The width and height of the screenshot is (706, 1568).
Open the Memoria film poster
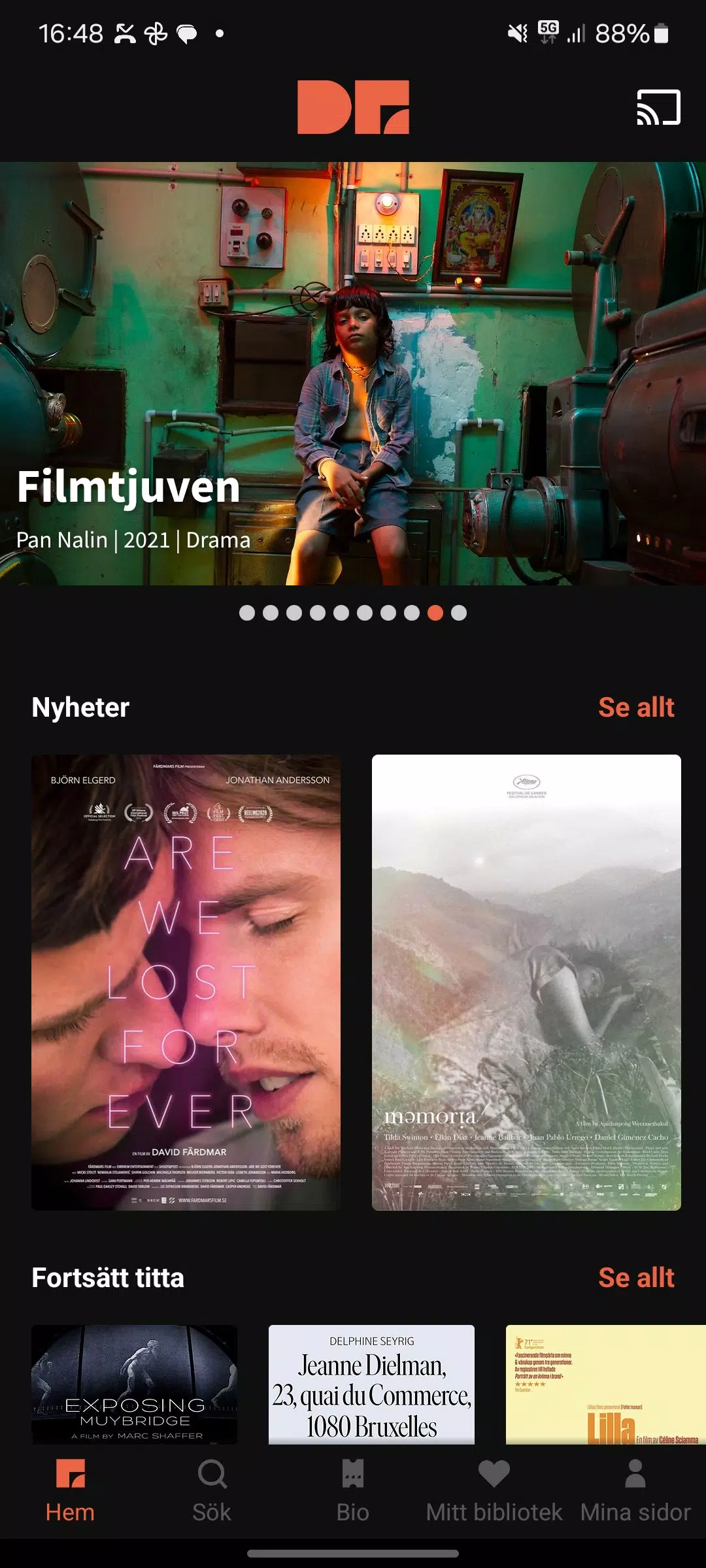526,982
